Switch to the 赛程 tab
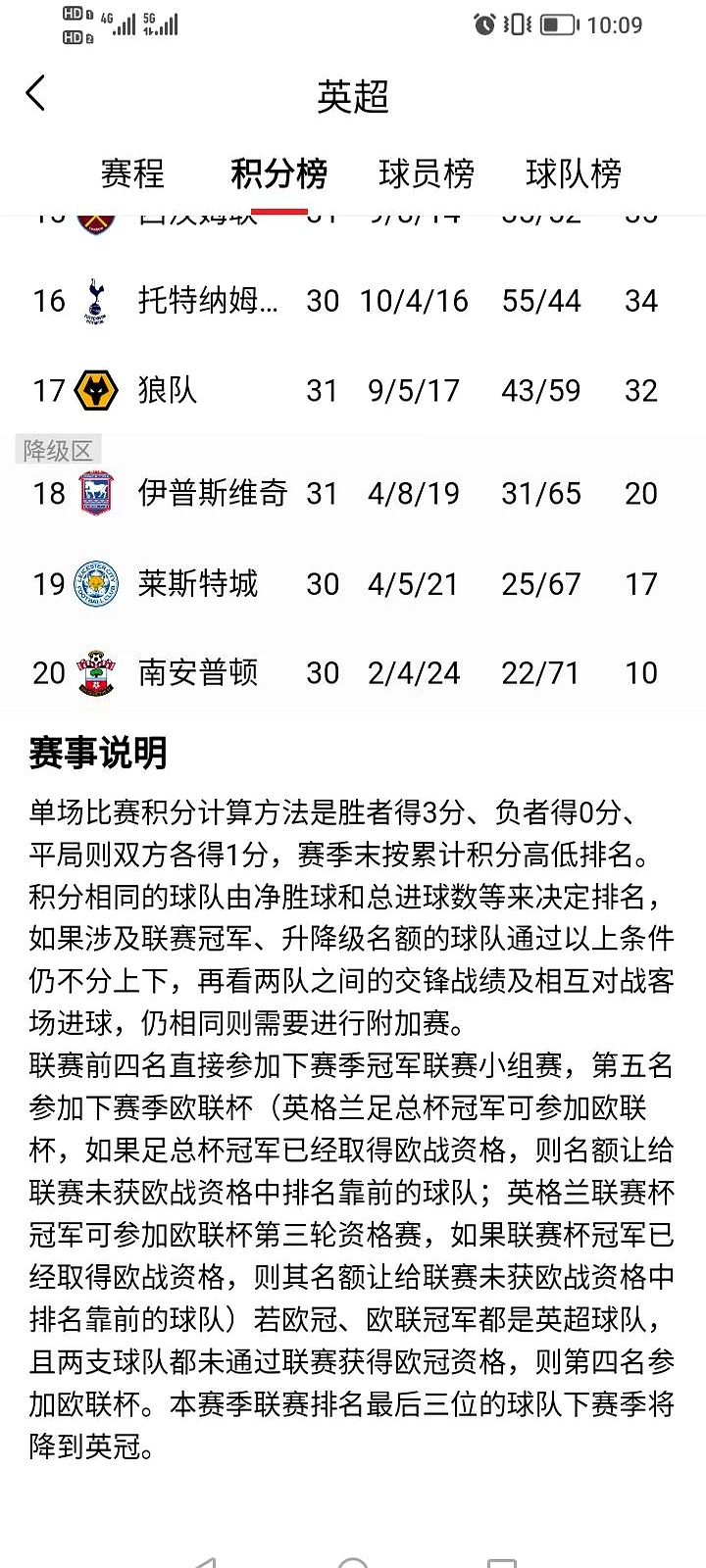Screen dimensions: 706x1568 click(132, 172)
